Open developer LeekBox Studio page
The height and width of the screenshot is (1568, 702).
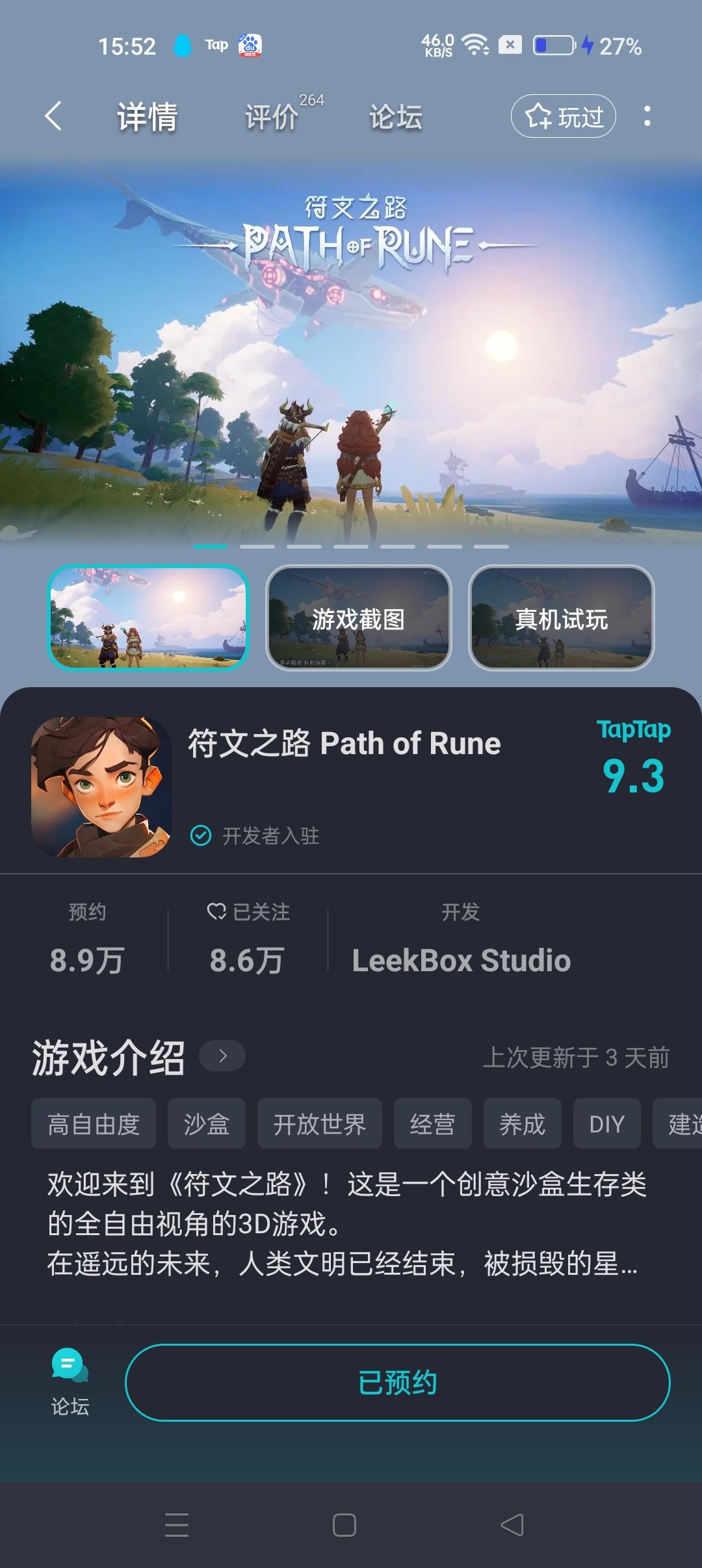461,960
